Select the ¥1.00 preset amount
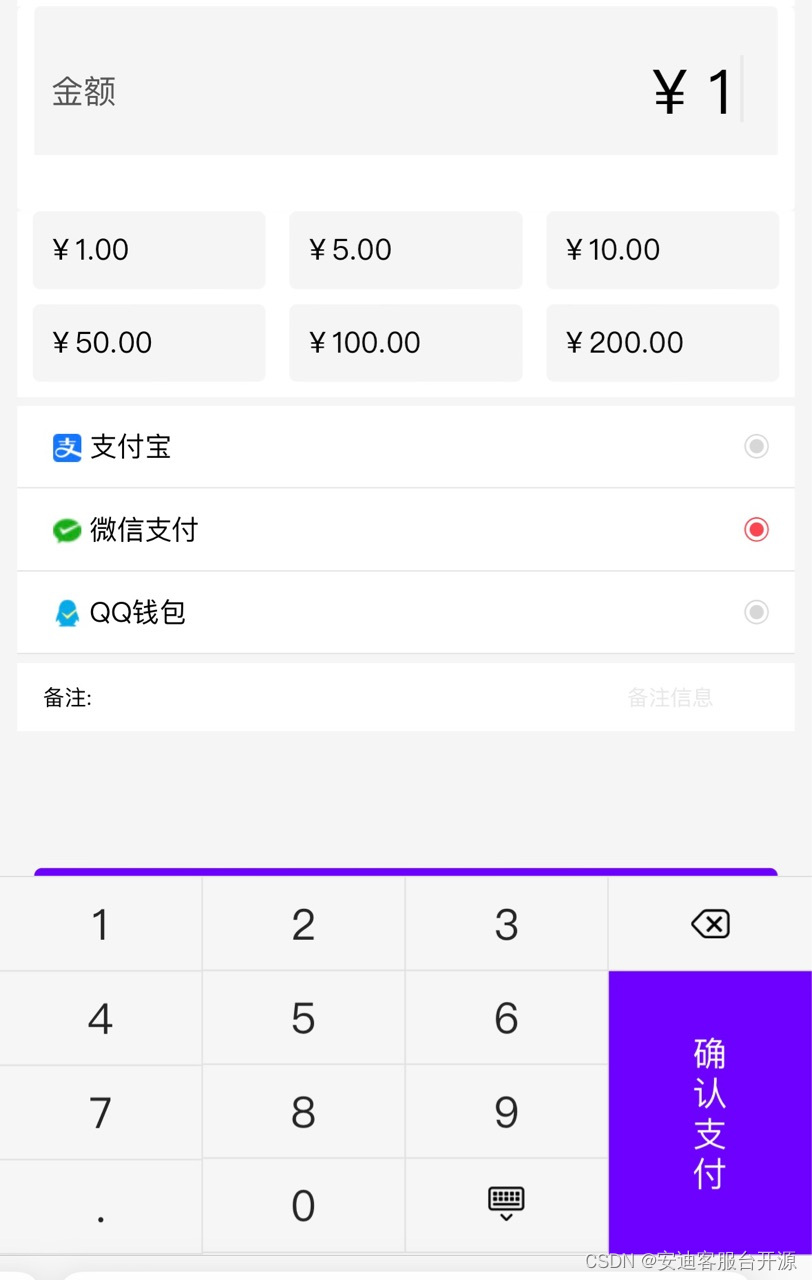Image resolution: width=812 pixels, height=1280 pixels. pos(149,250)
